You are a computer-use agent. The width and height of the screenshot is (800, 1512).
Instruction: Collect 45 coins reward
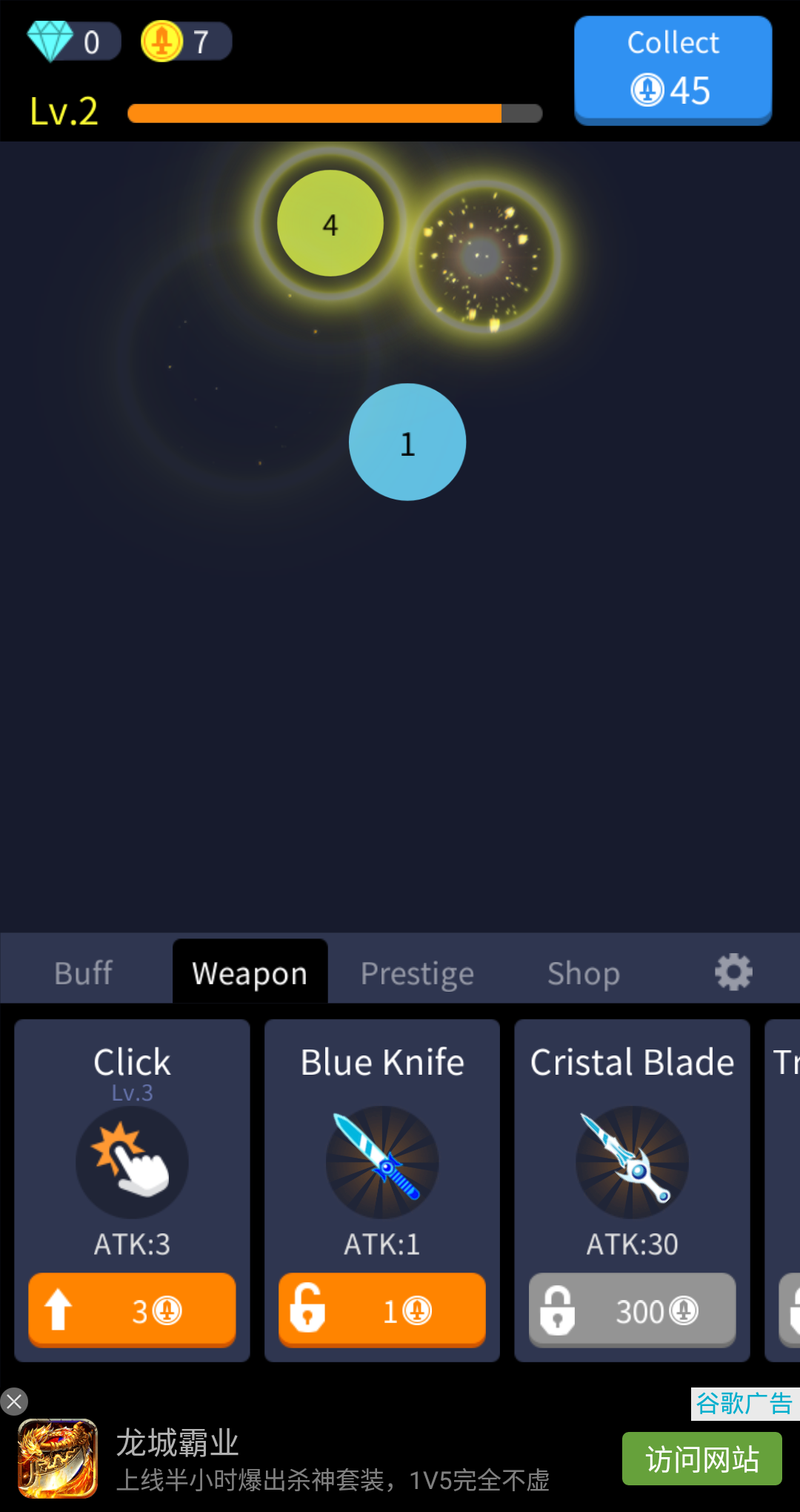673,70
